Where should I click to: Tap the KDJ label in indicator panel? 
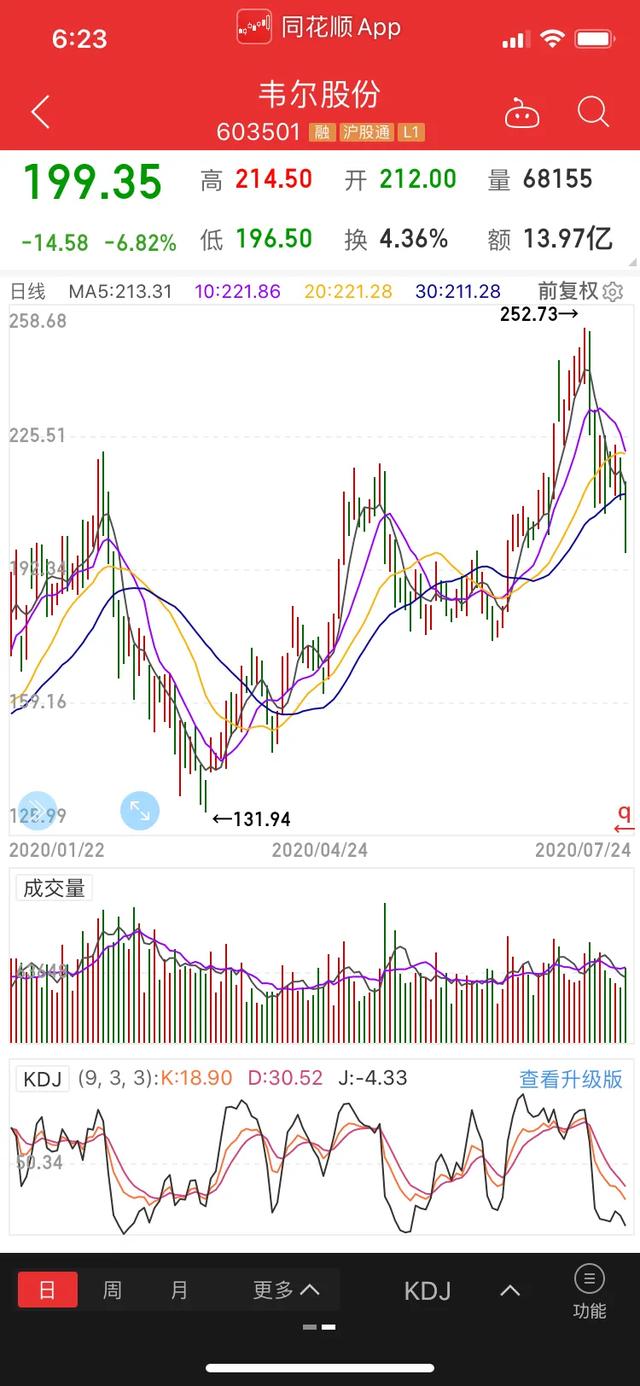[x=42, y=1079]
